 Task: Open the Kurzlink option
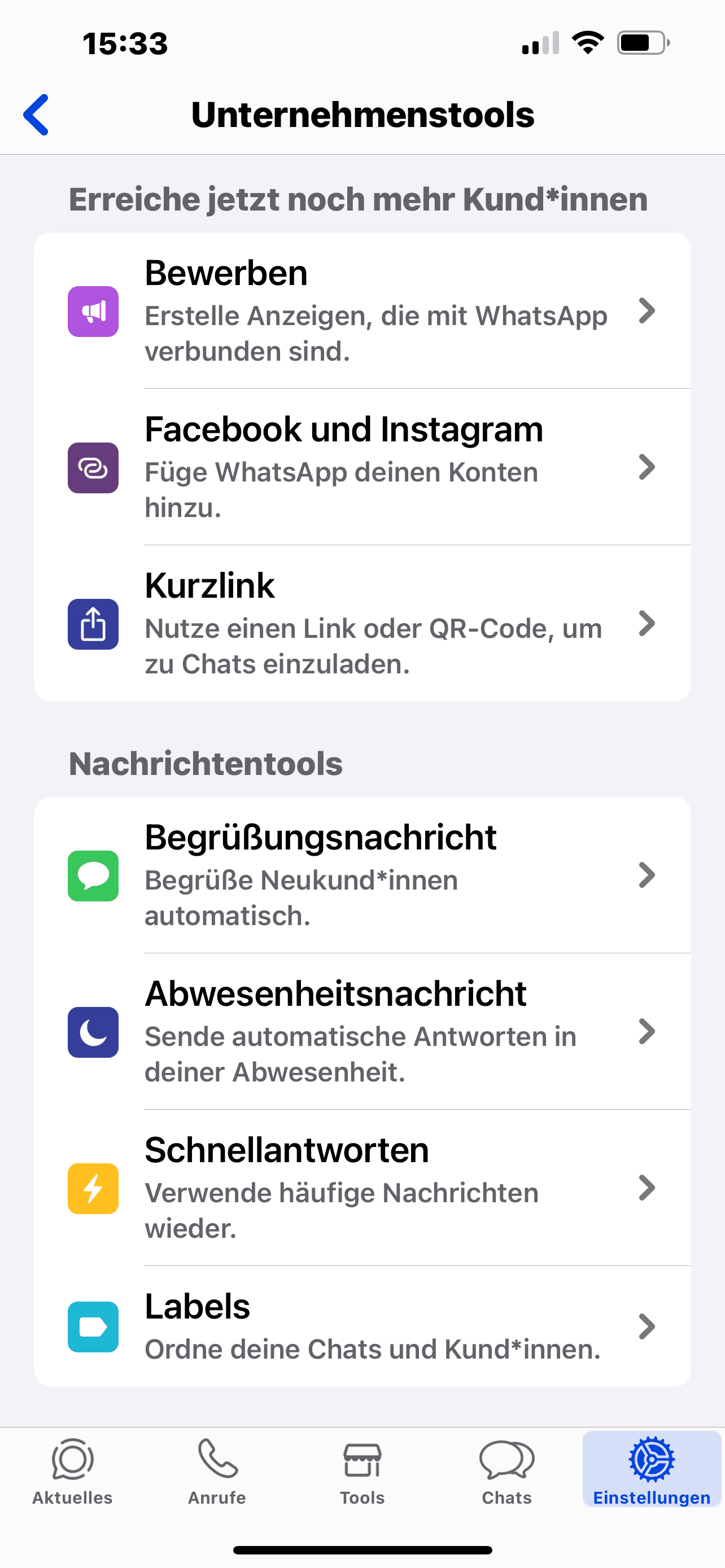click(362, 623)
